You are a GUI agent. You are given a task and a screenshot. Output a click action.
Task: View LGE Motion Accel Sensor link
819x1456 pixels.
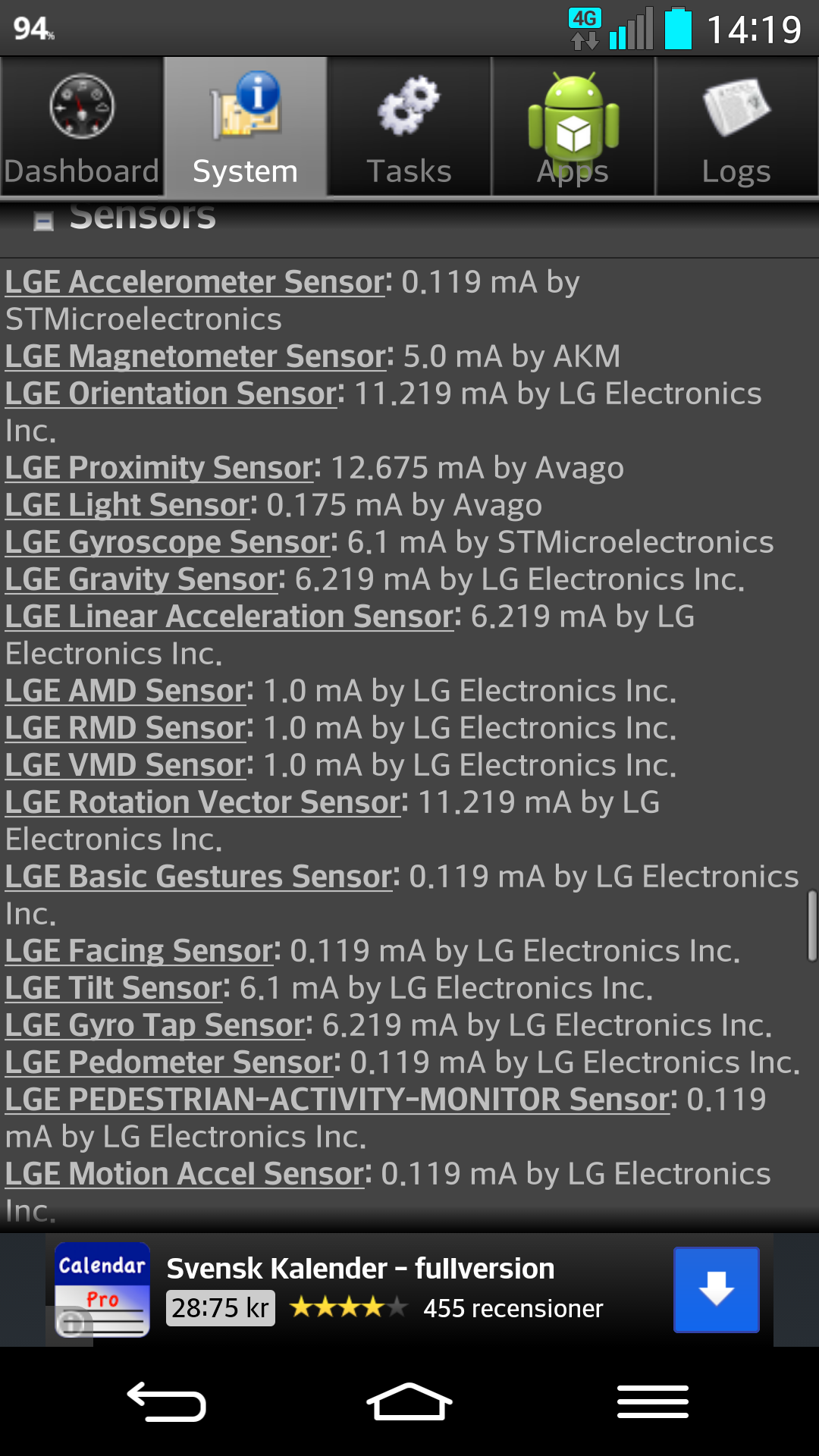(185, 1174)
